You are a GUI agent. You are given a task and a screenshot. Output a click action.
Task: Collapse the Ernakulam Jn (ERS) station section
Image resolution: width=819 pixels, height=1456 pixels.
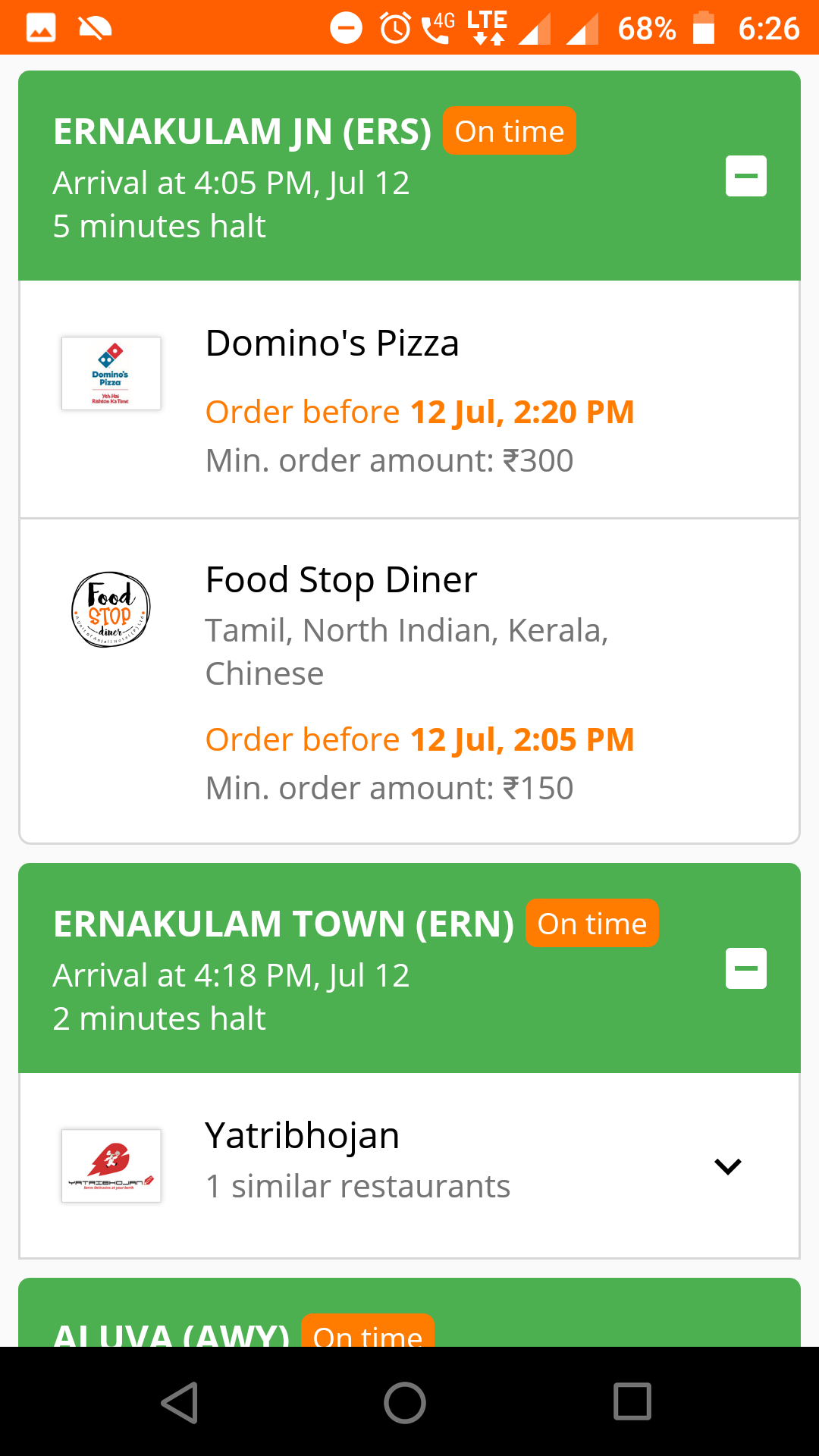[x=745, y=176]
